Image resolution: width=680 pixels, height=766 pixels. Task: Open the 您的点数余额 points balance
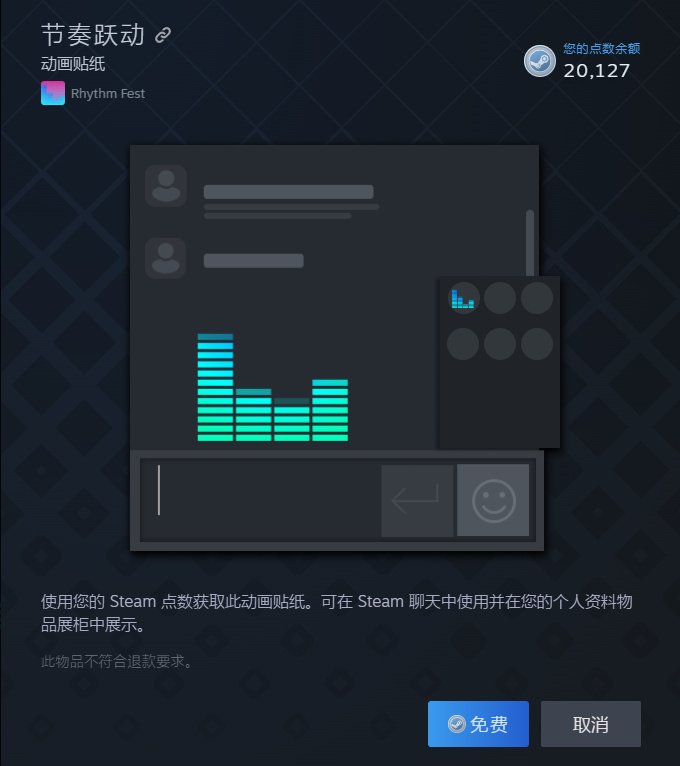(x=601, y=48)
